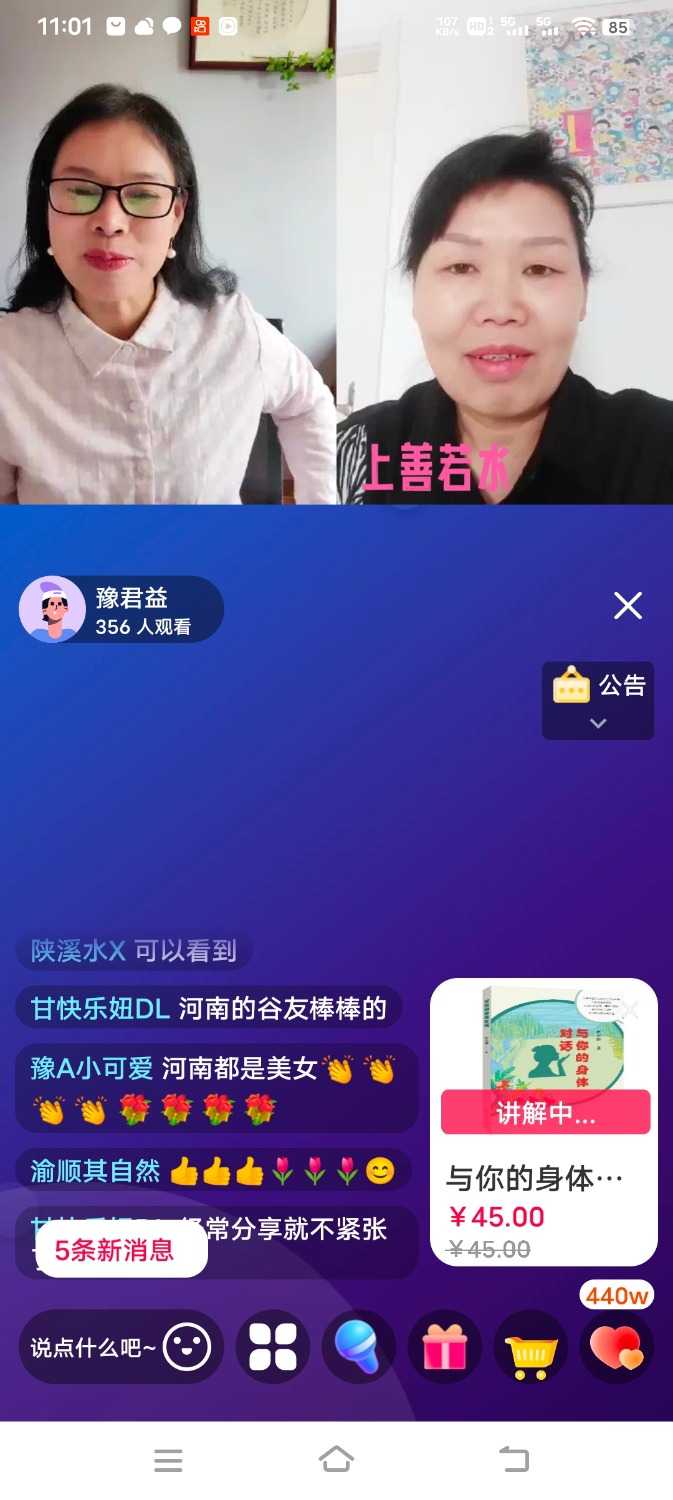Open the gift box panel
Viewport: 673px width, 1500px height.
point(445,1347)
